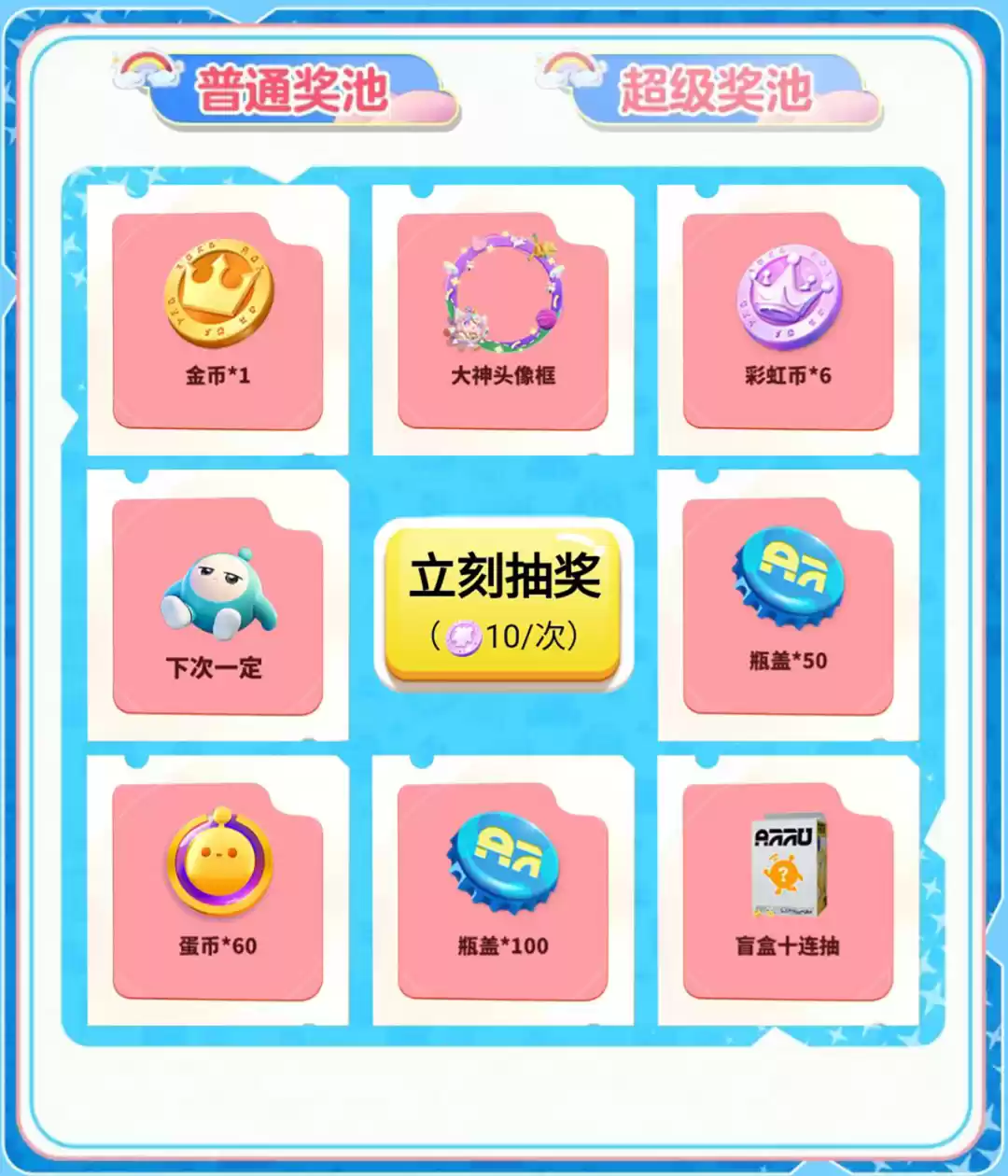Screen dimensions: 1008x1176
Task: Select the 金币*1 prize card
Action: (217, 317)
